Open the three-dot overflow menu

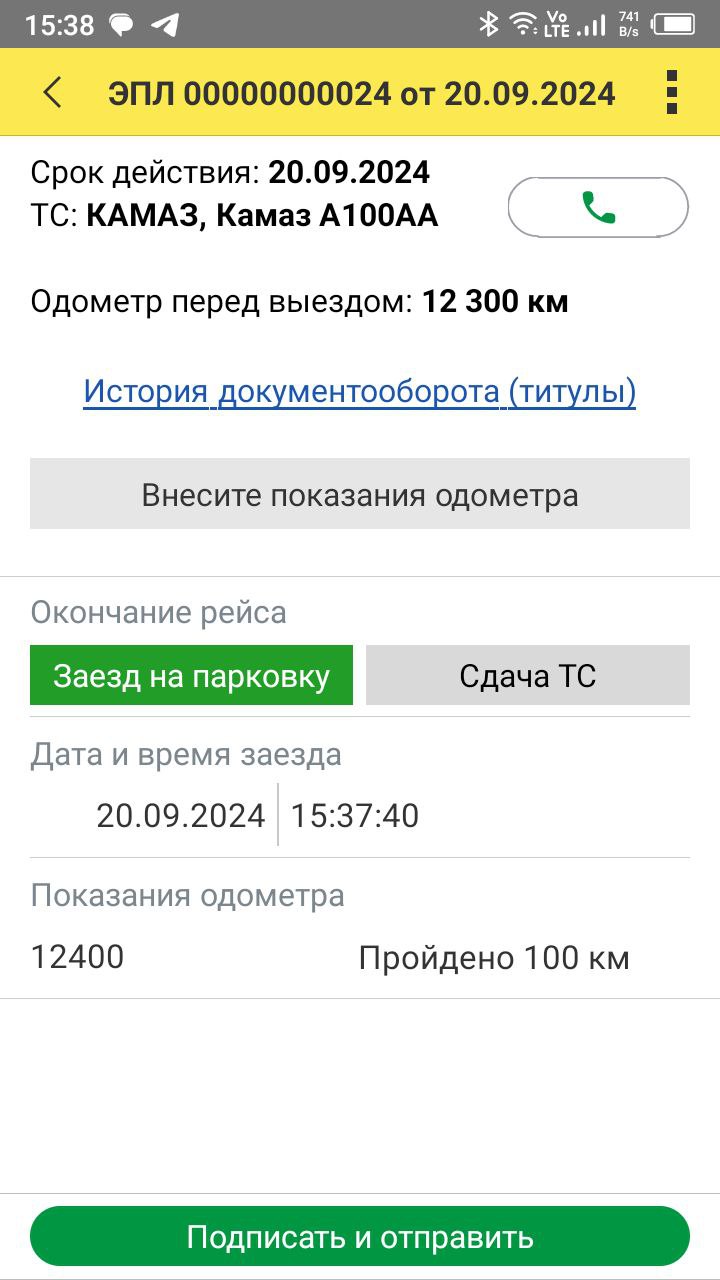tap(672, 93)
